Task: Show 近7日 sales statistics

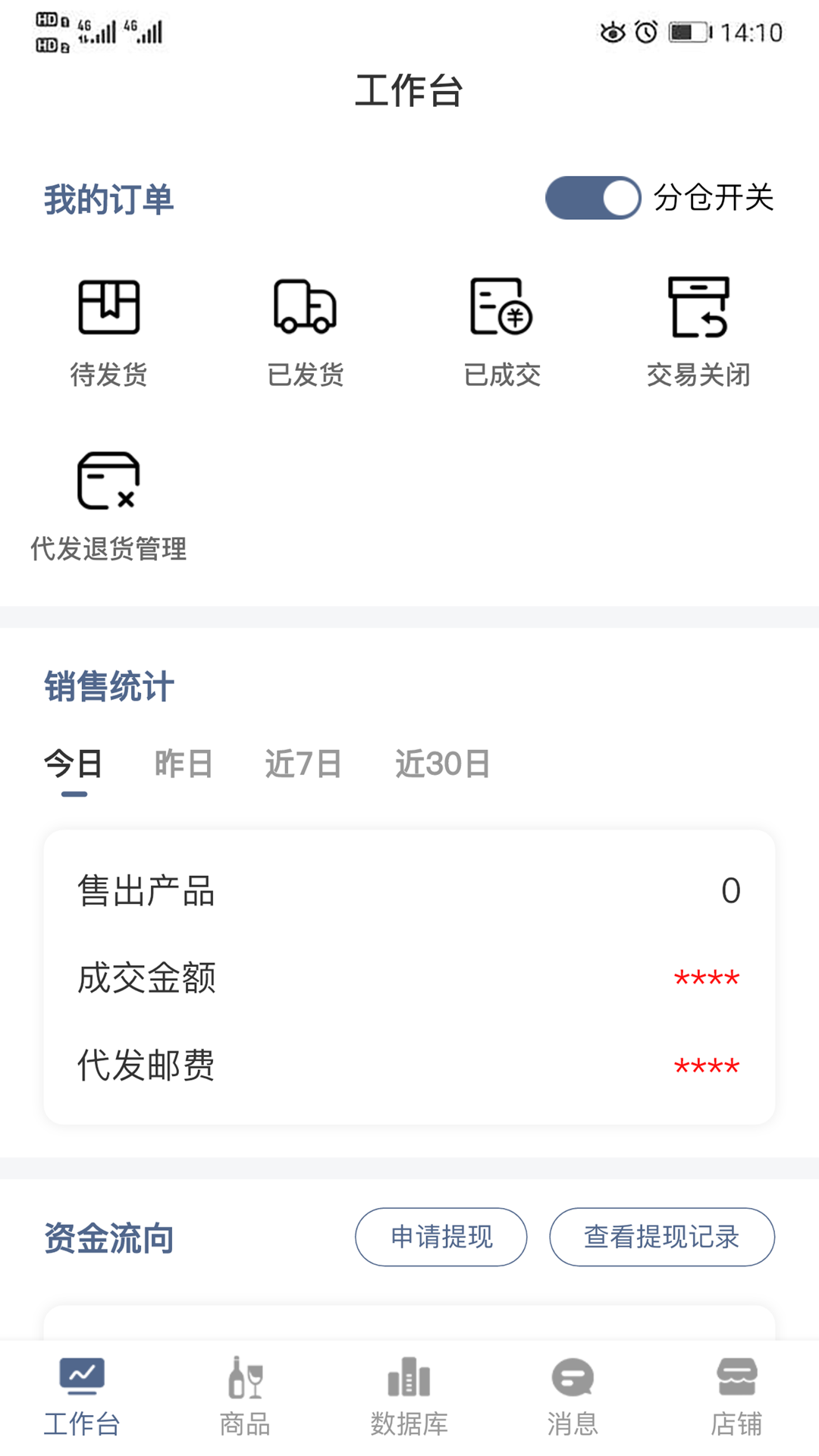Action: tap(303, 764)
